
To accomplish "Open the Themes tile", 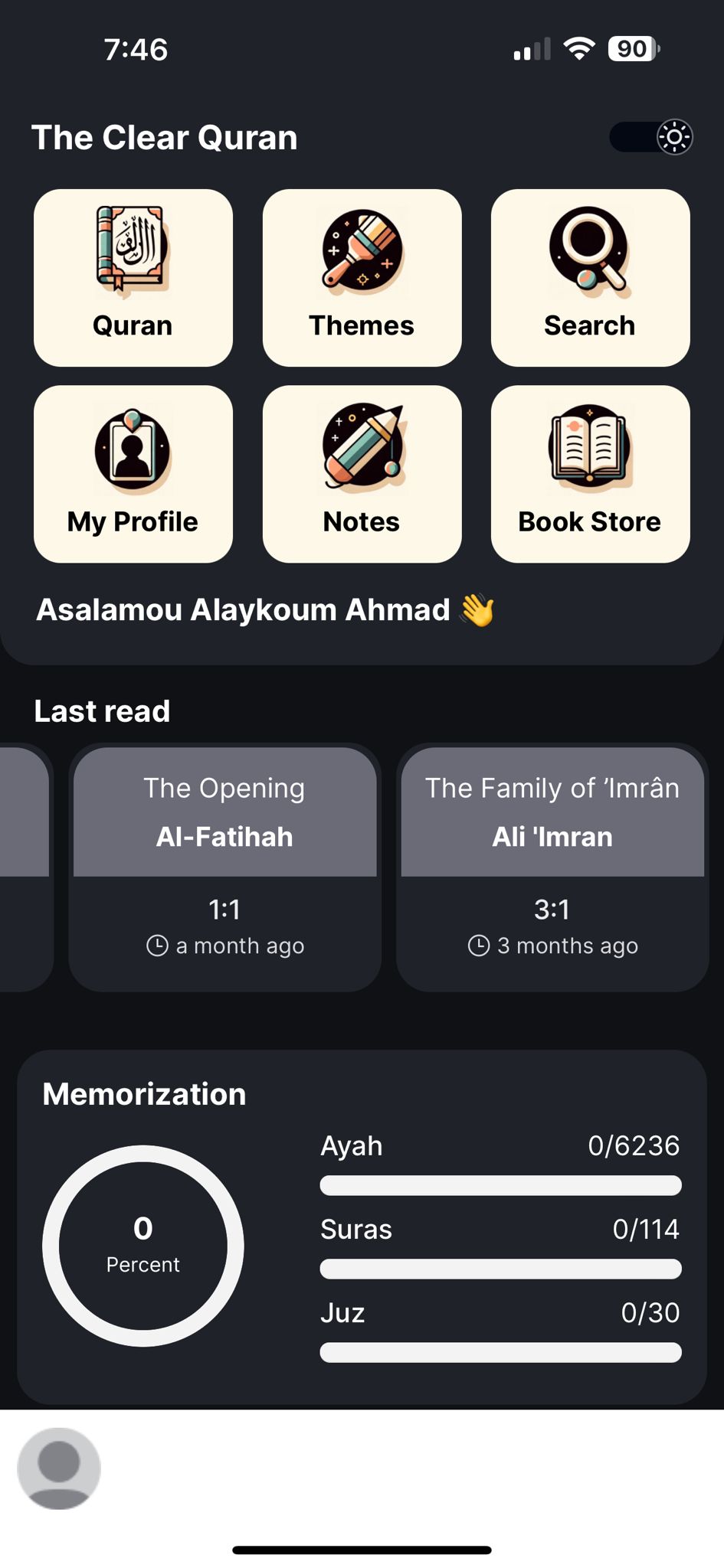I will pos(362,277).
